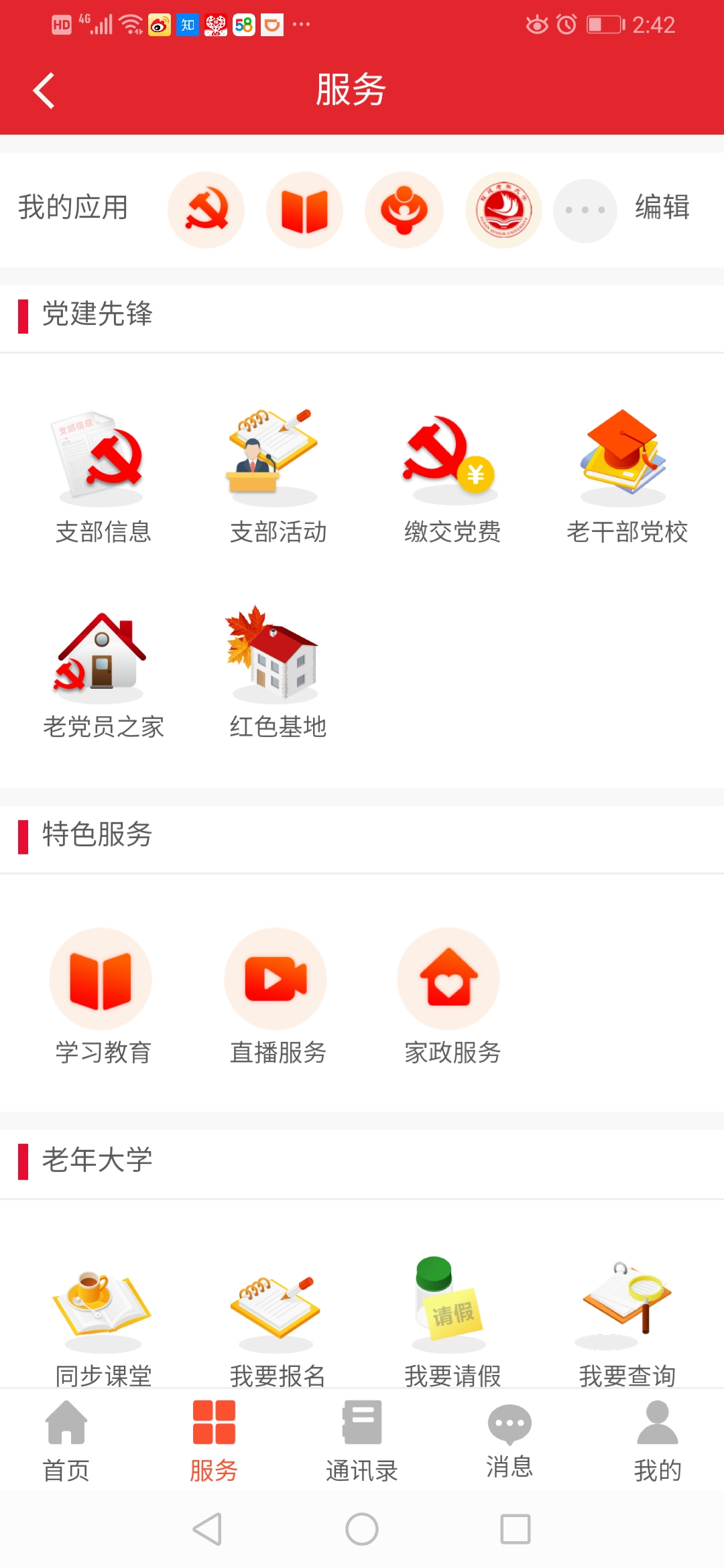Open 支部活动 icon
Viewport: 724px width, 1568px height.
[x=277, y=469]
